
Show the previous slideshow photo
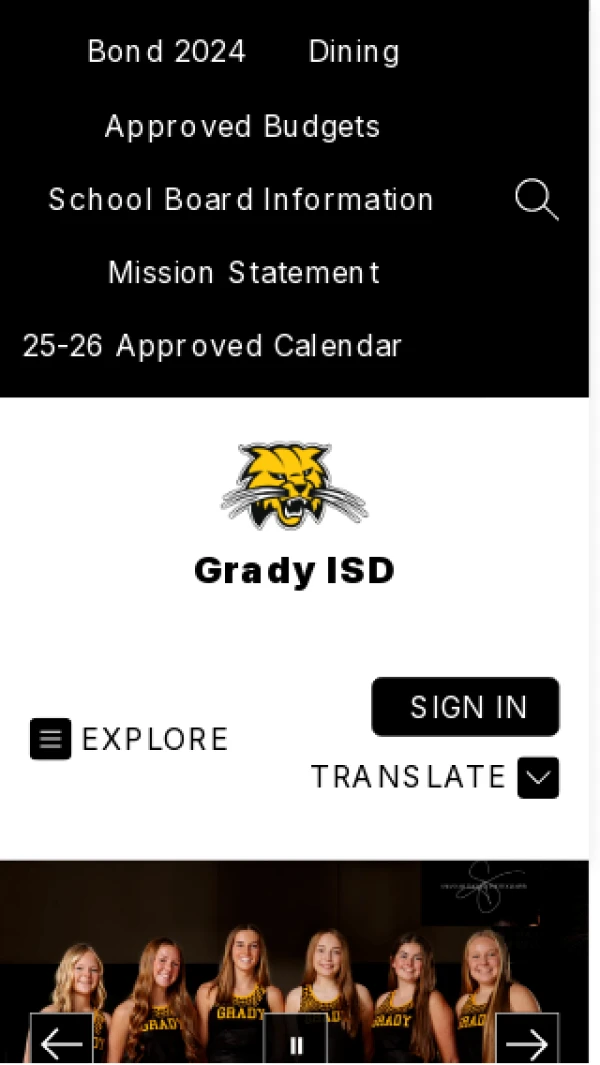coord(61,1043)
